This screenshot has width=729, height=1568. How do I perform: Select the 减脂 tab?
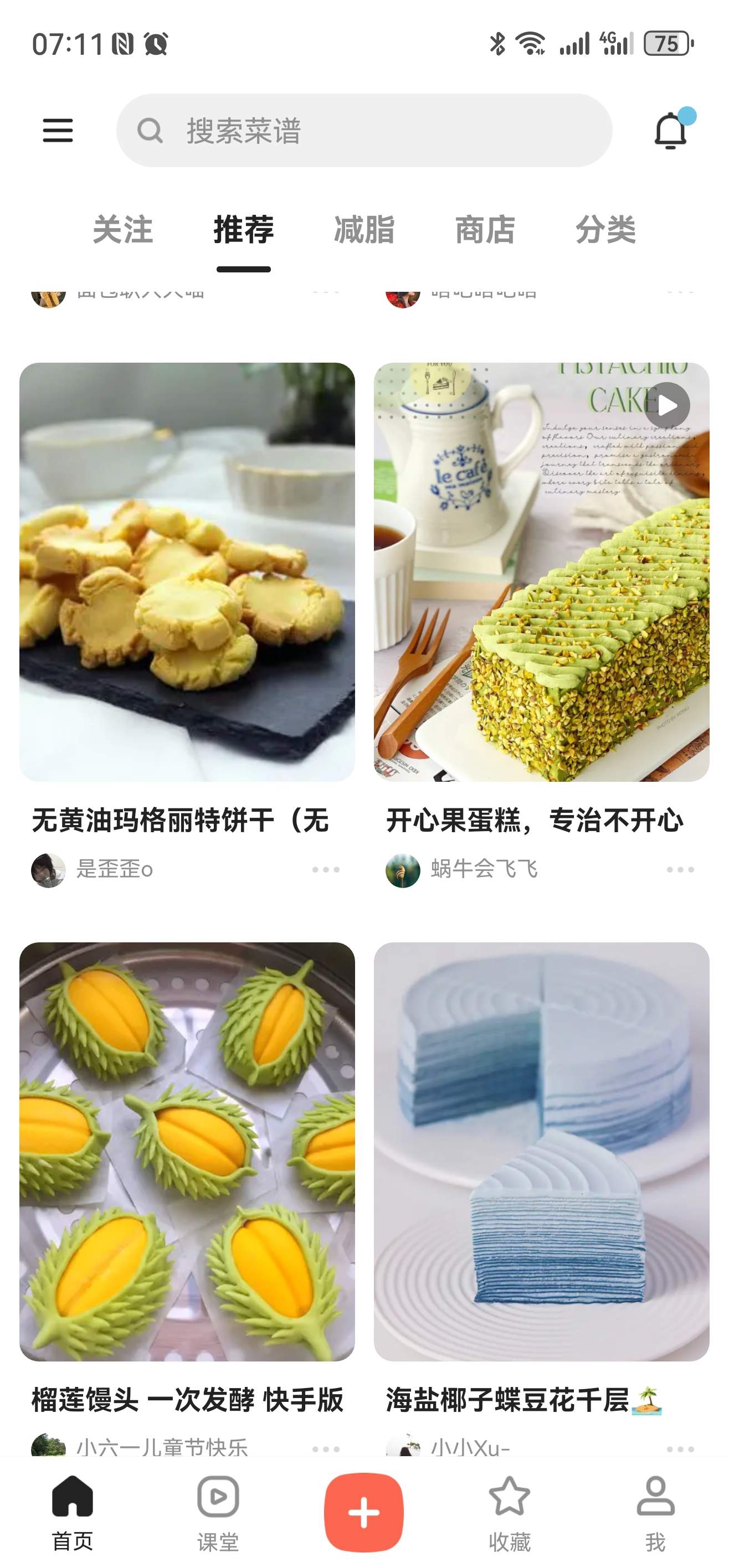point(364,230)
